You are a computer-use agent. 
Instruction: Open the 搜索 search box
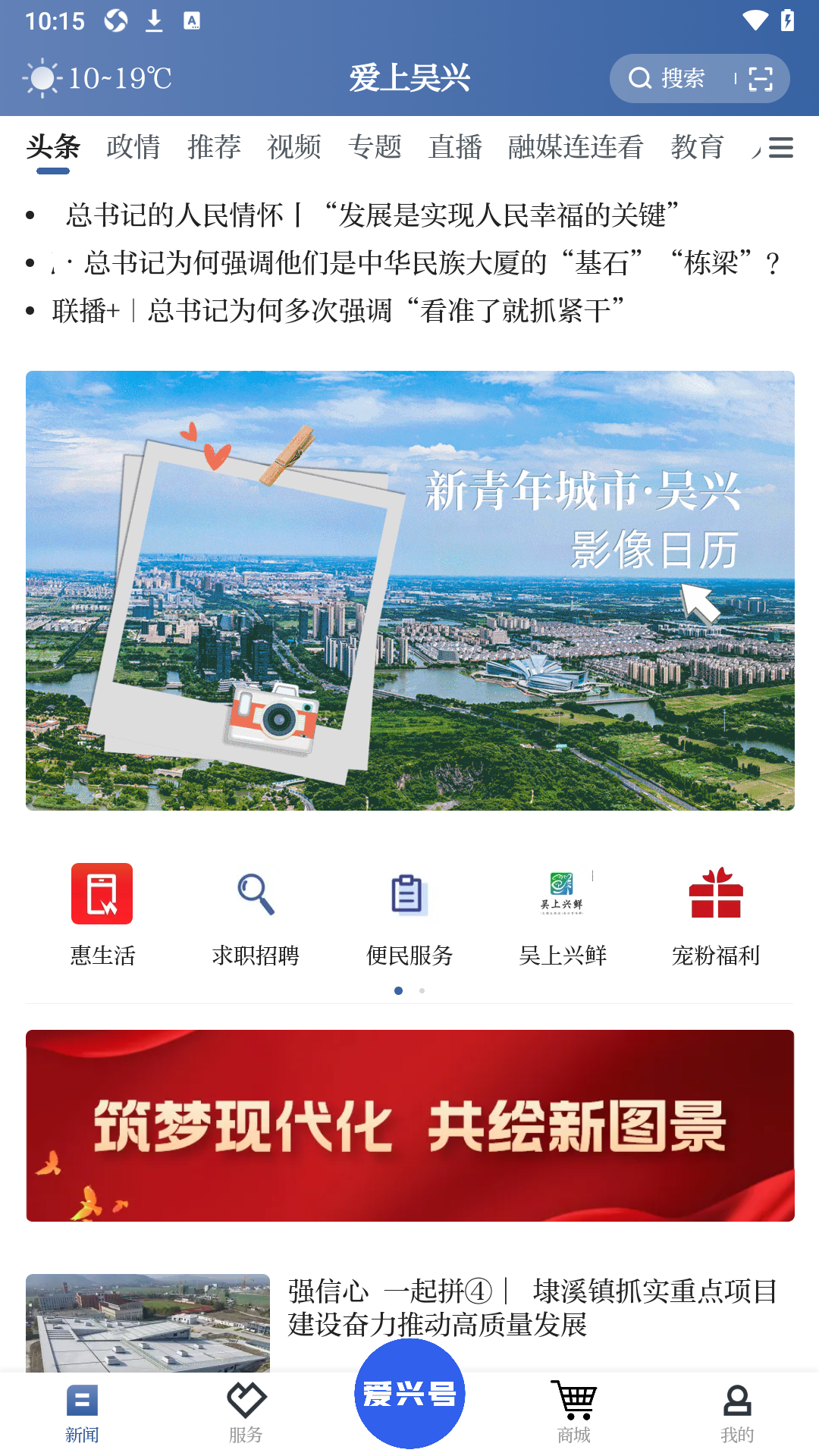tap(667, 78)
